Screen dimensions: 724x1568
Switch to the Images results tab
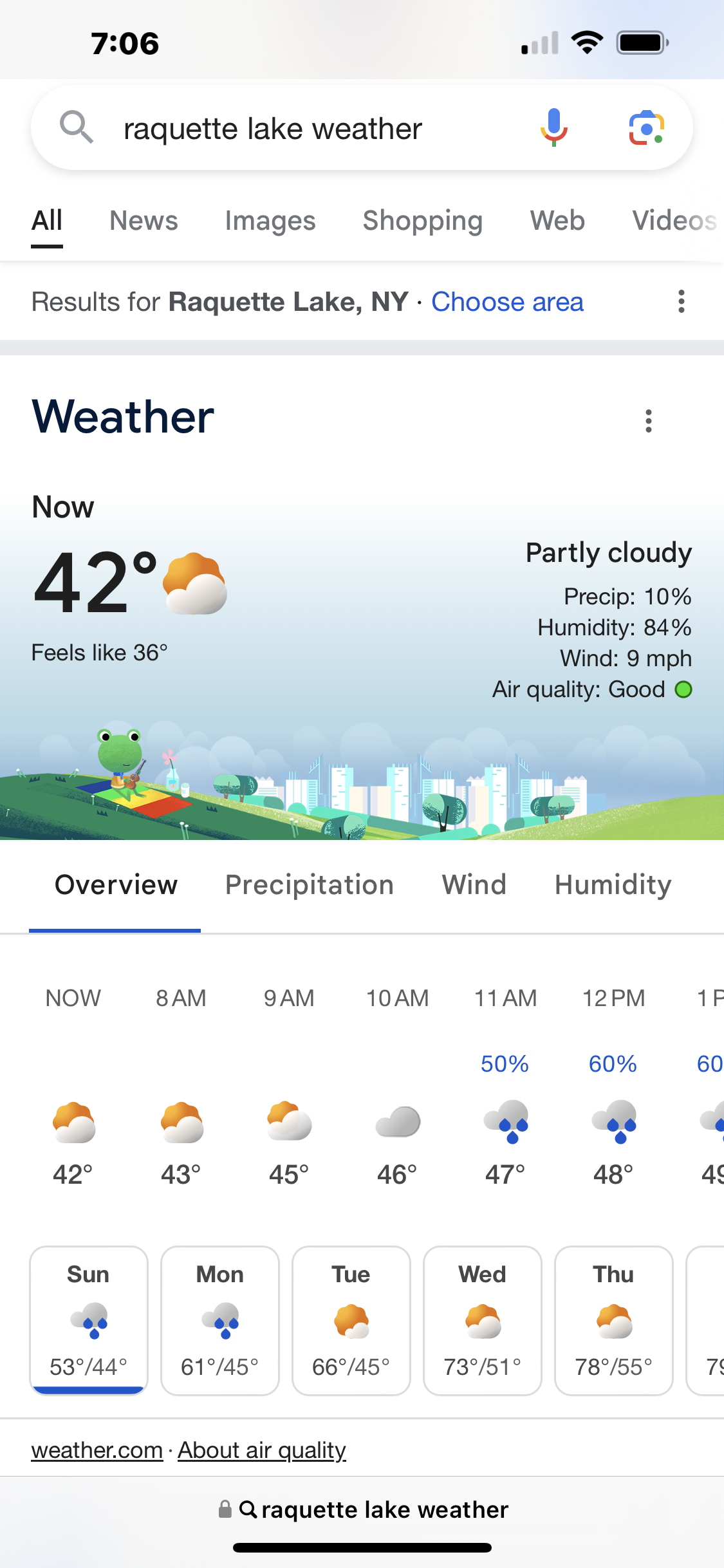tap(270, 221)
